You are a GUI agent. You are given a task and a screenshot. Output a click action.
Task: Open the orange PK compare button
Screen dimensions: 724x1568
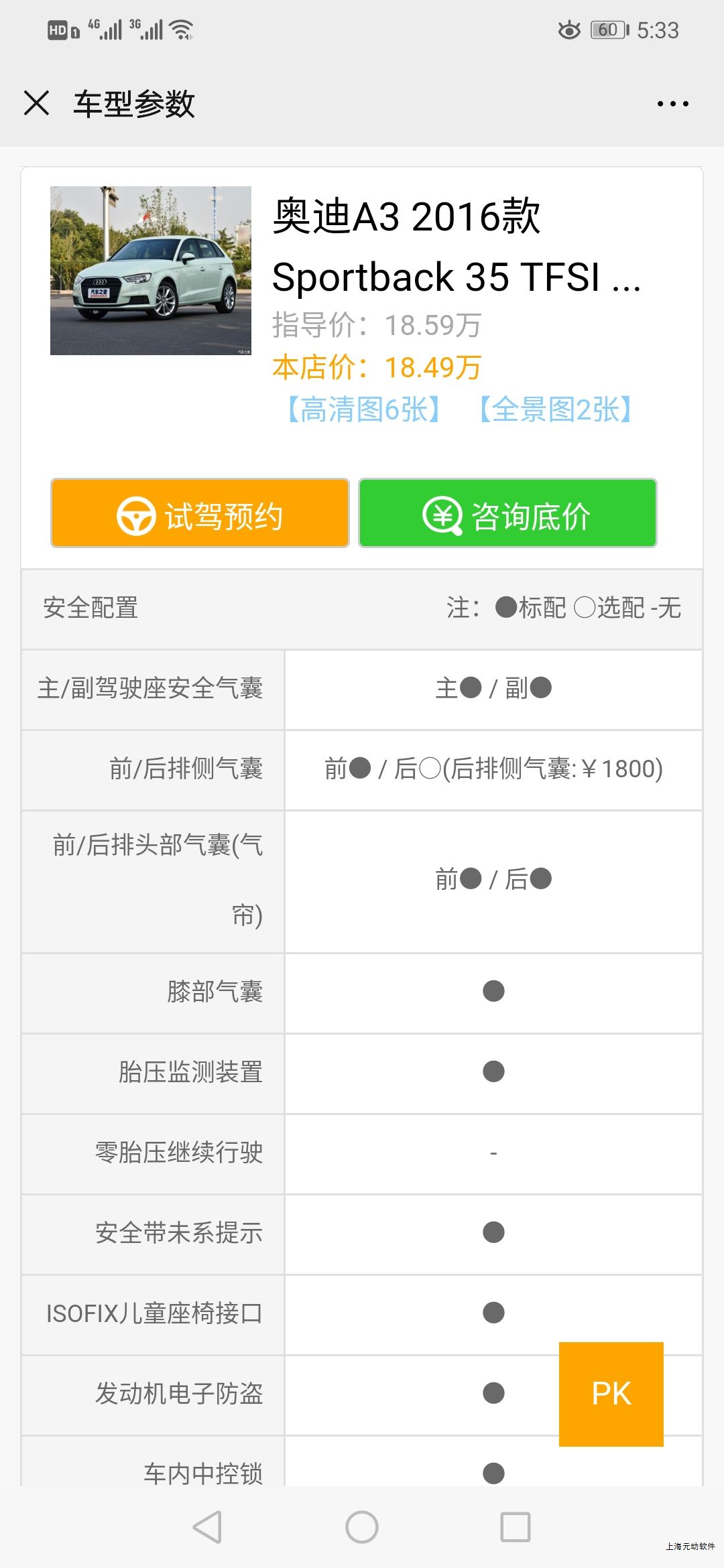(611, 1394)
